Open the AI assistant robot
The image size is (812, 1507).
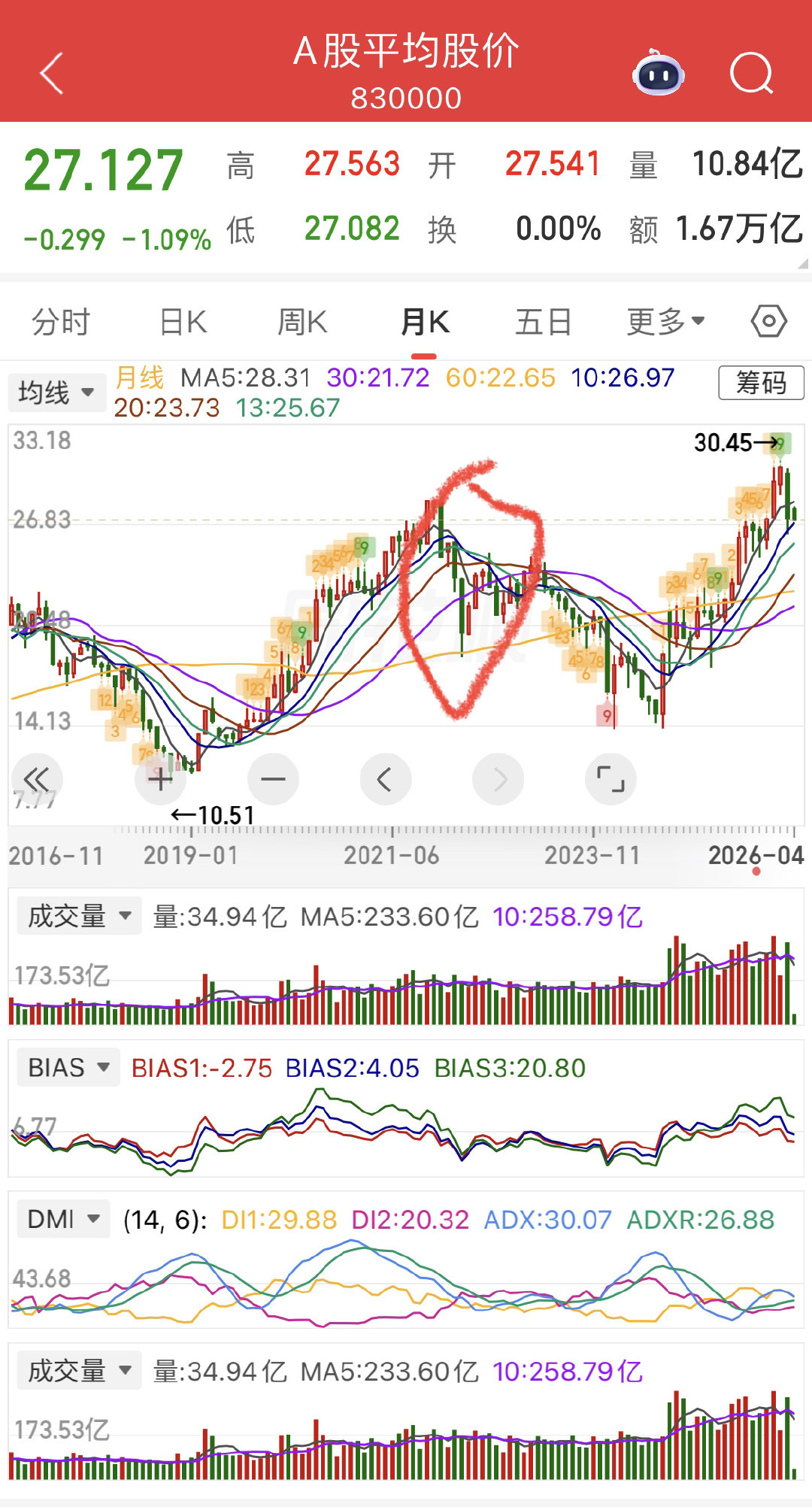[x=659, y=73]
